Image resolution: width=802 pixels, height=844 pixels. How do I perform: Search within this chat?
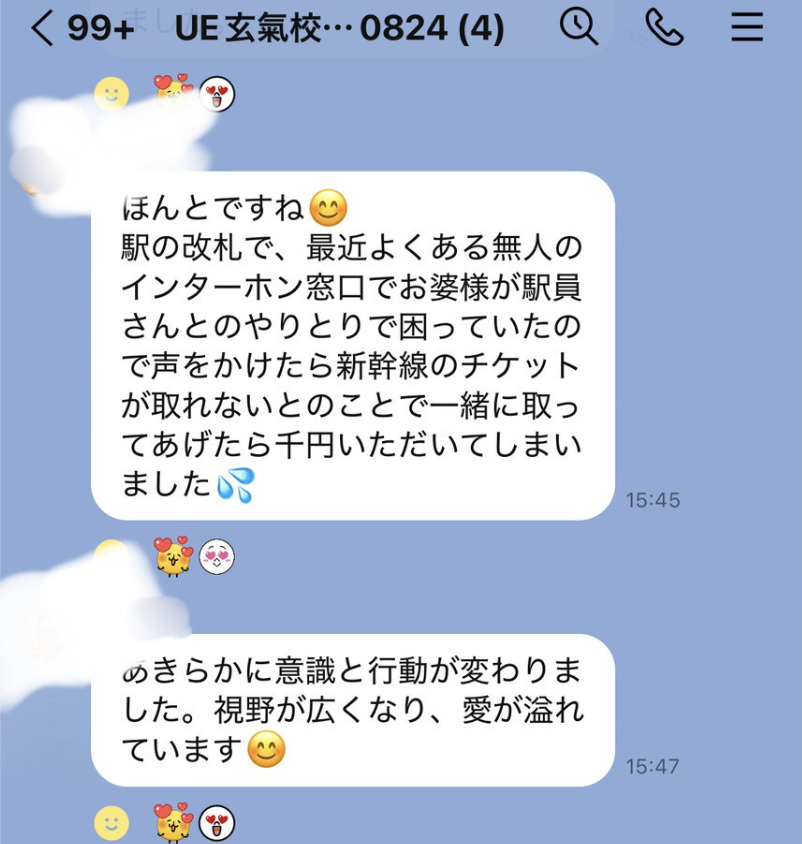pyautogui.click(x=578, y=27)
